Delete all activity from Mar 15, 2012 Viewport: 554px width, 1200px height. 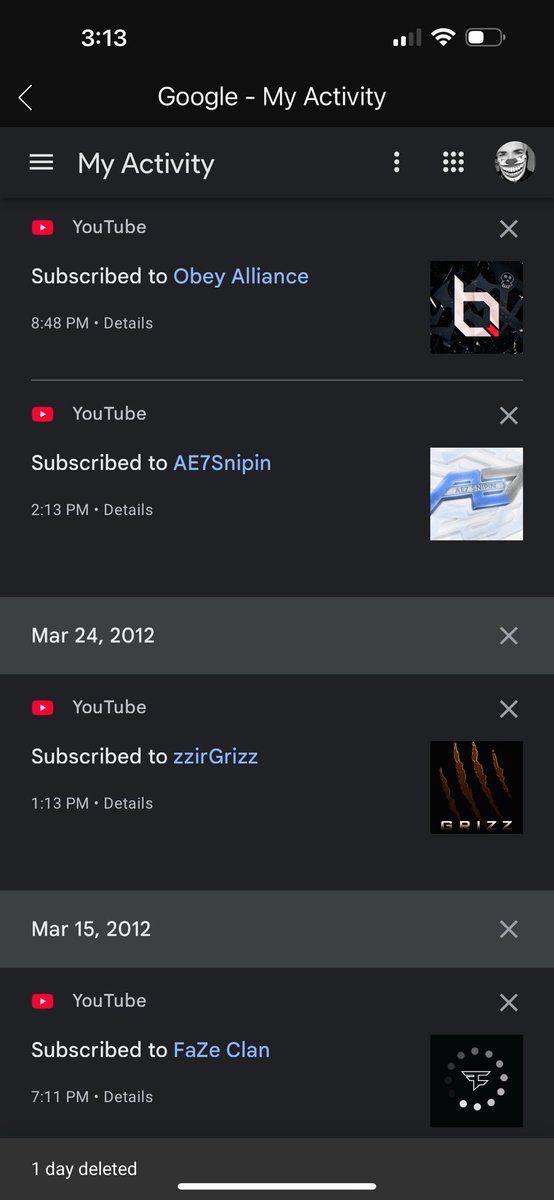508,929
